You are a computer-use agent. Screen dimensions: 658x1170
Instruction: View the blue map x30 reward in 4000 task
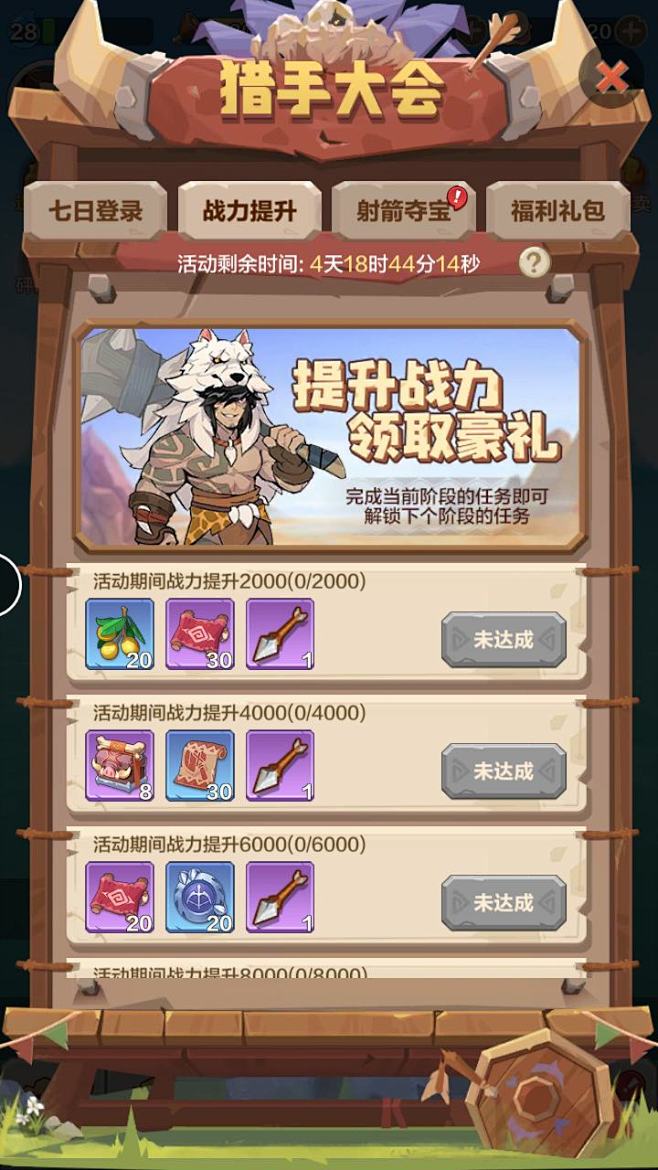coord(200,766)
